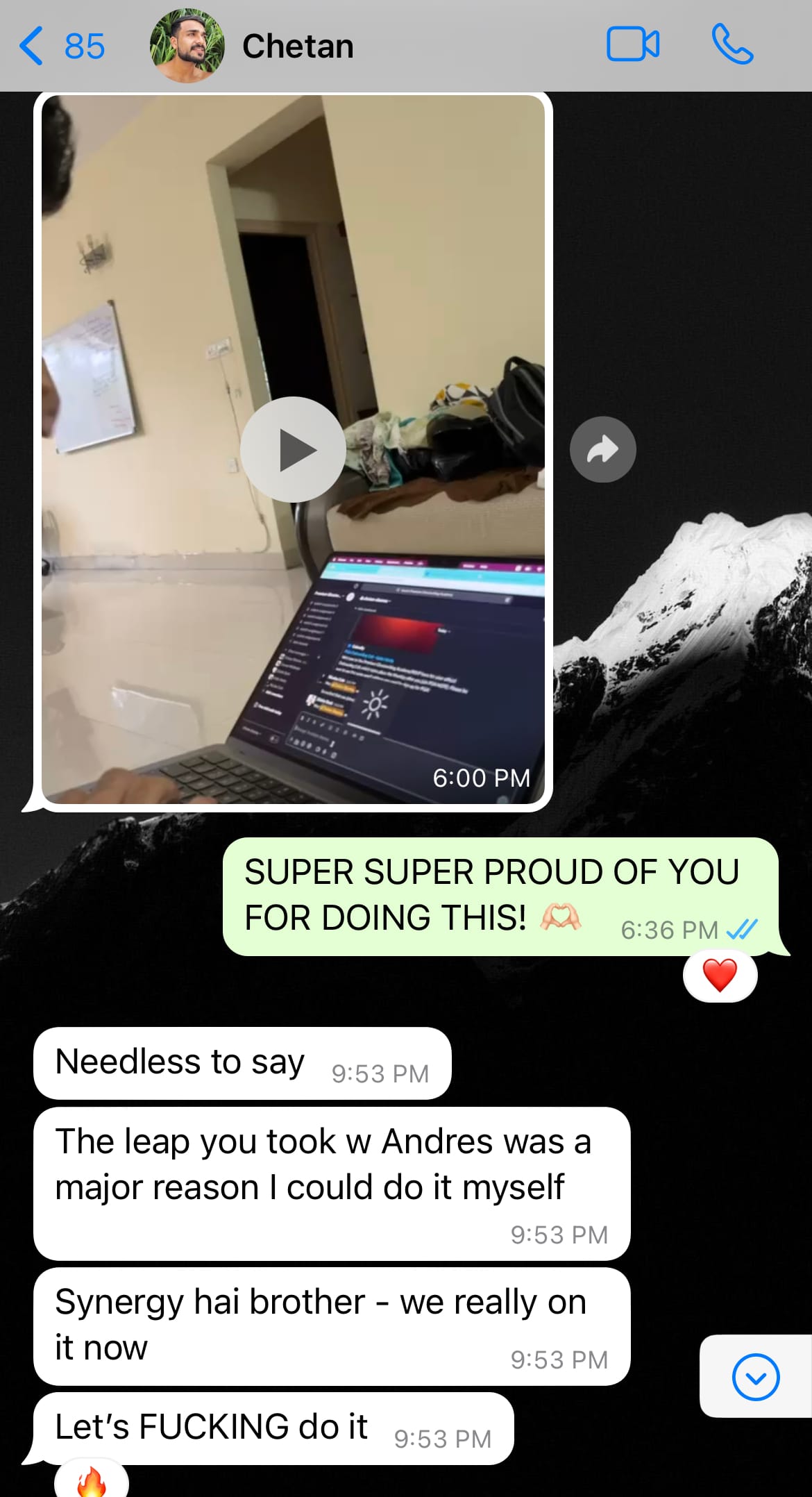This screenshot has height=1497, width=812.
Task: Start a voice call with Chetan
Action: point(732,45)
